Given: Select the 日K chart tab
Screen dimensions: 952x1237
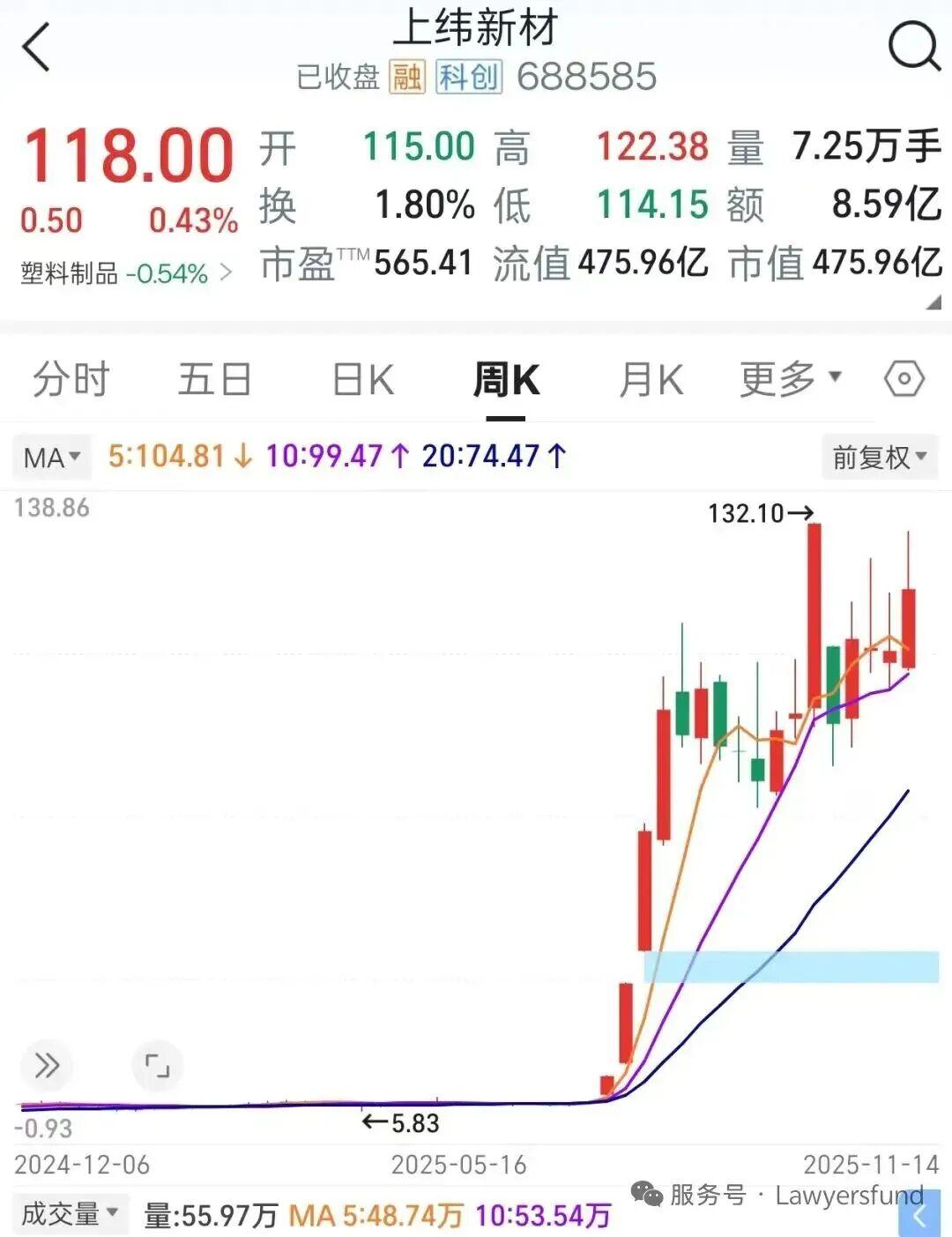Looking at the screenshot, I should [363, 380].
